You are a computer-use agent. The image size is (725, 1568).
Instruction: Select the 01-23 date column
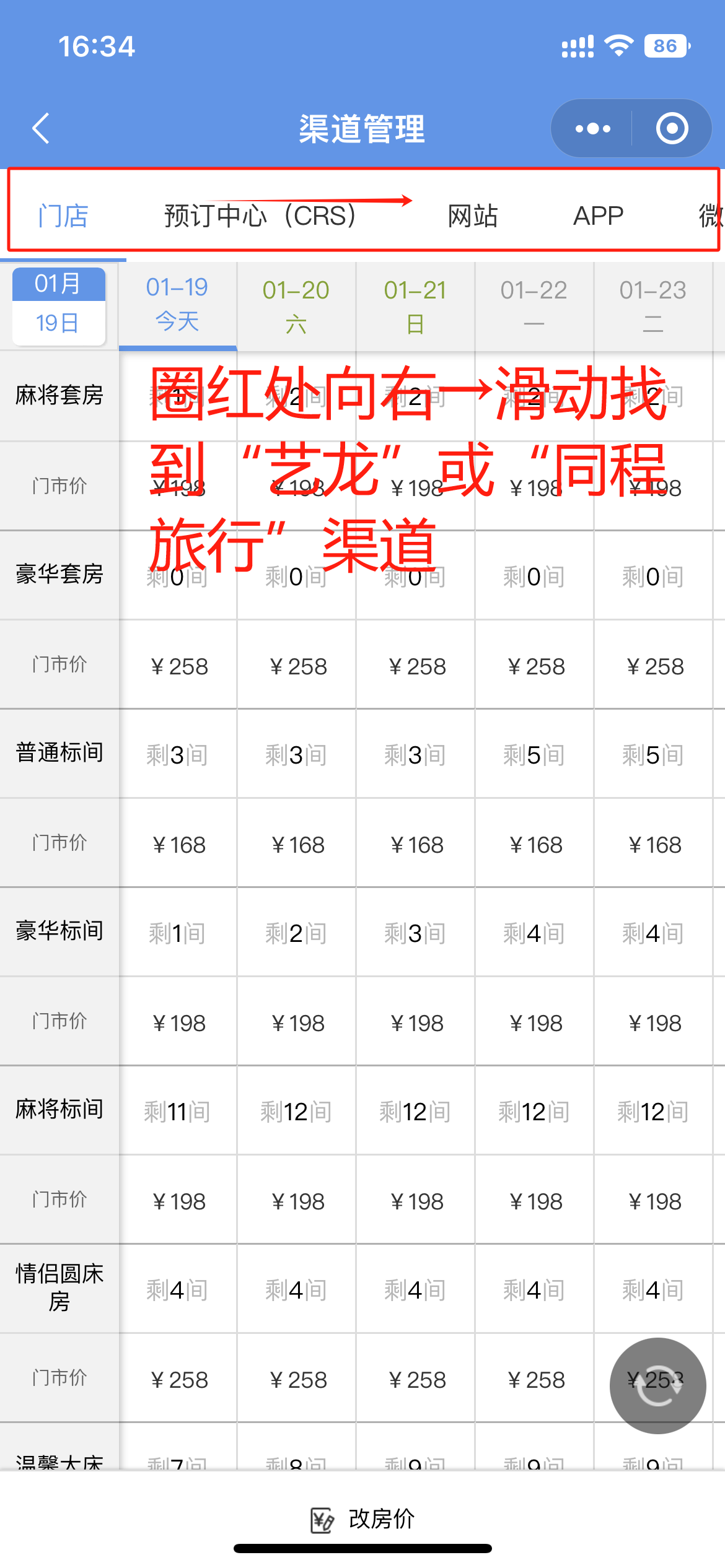coord(653,306)
